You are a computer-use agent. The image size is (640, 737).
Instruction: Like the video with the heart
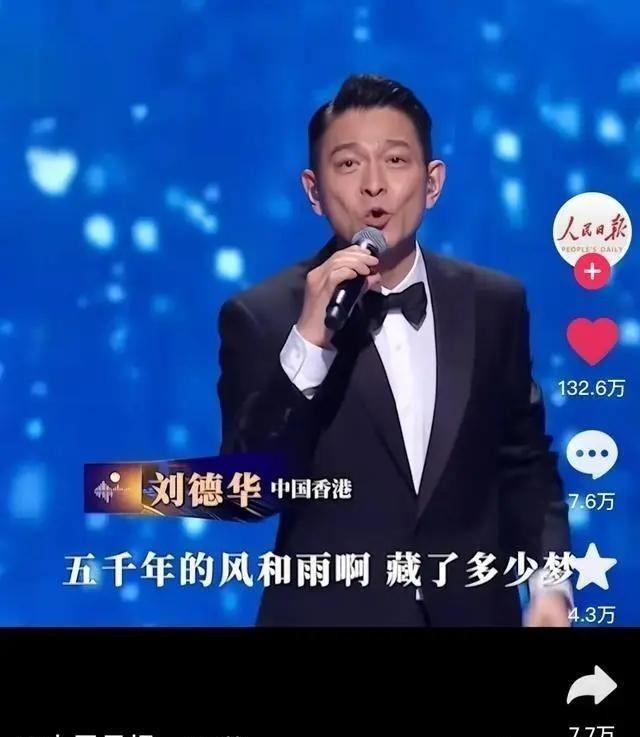click(592, 341)
